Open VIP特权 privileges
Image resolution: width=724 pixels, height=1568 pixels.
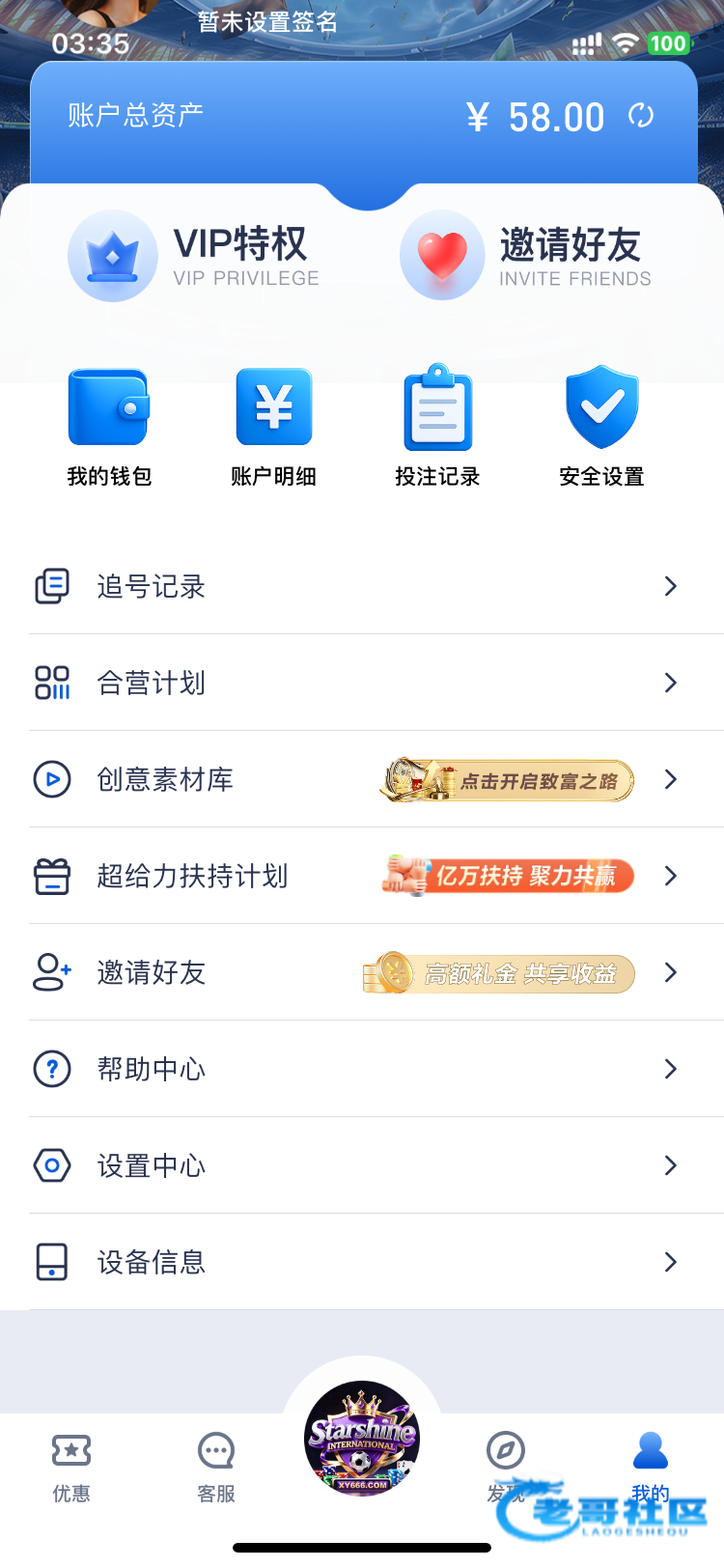(x=195, y=256)
